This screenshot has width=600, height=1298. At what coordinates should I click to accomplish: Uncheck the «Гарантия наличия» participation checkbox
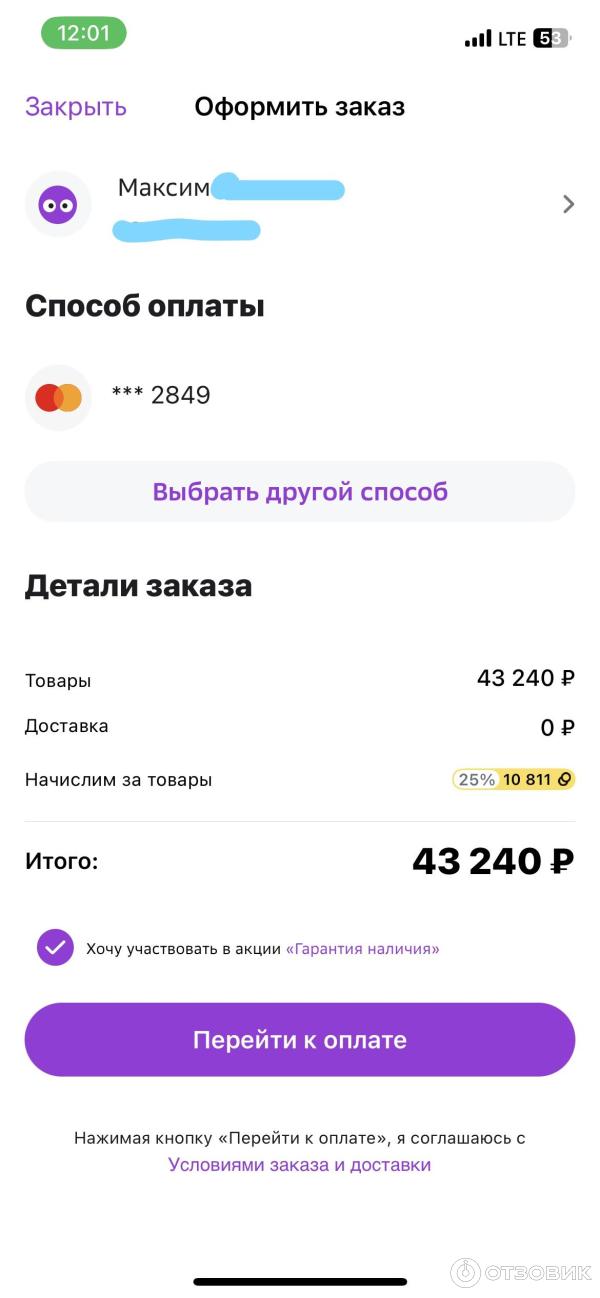pos(55,947)
